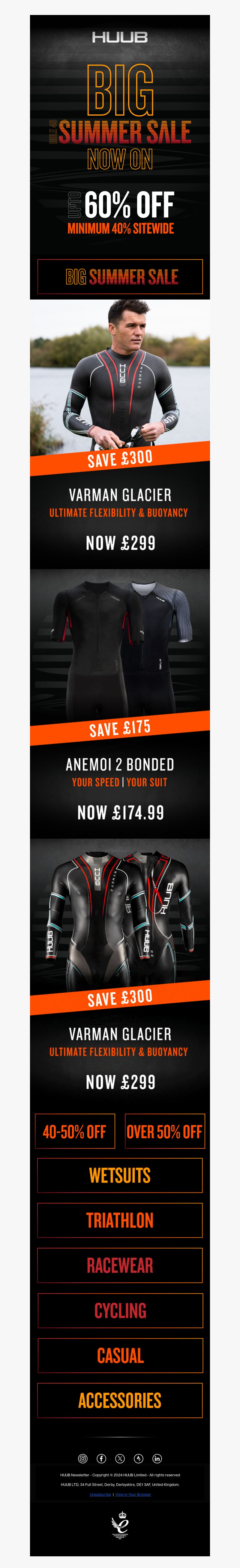Open HUUB's LinkedIn page
Viewport: 240px width, 1568px height.
[x=157, y=1458]
